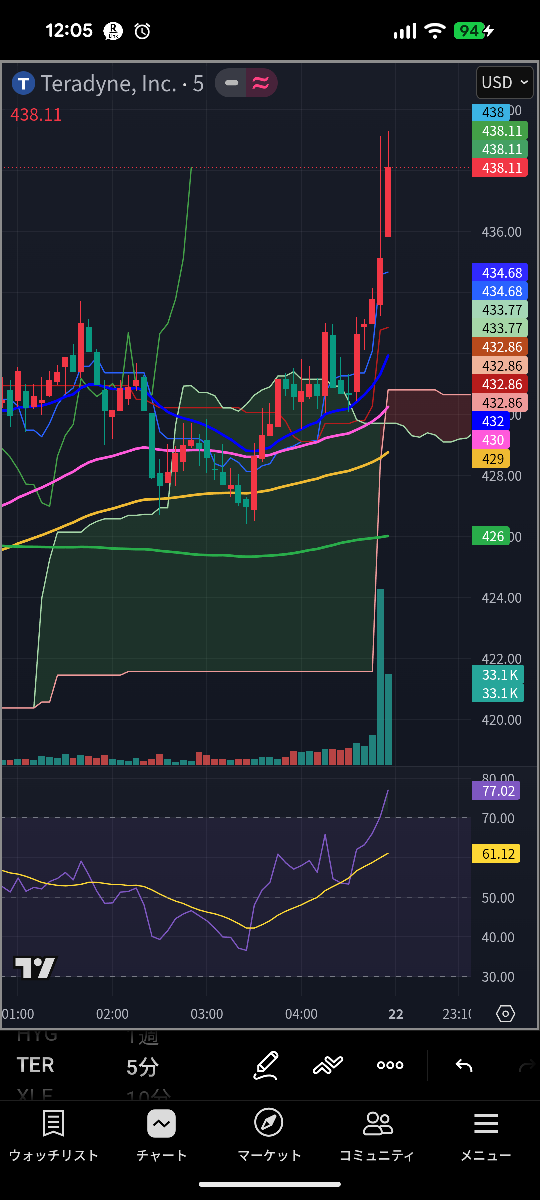Open the USD currency dropdown
This screenshot has width=540, height=1200.
pos(505,82)
